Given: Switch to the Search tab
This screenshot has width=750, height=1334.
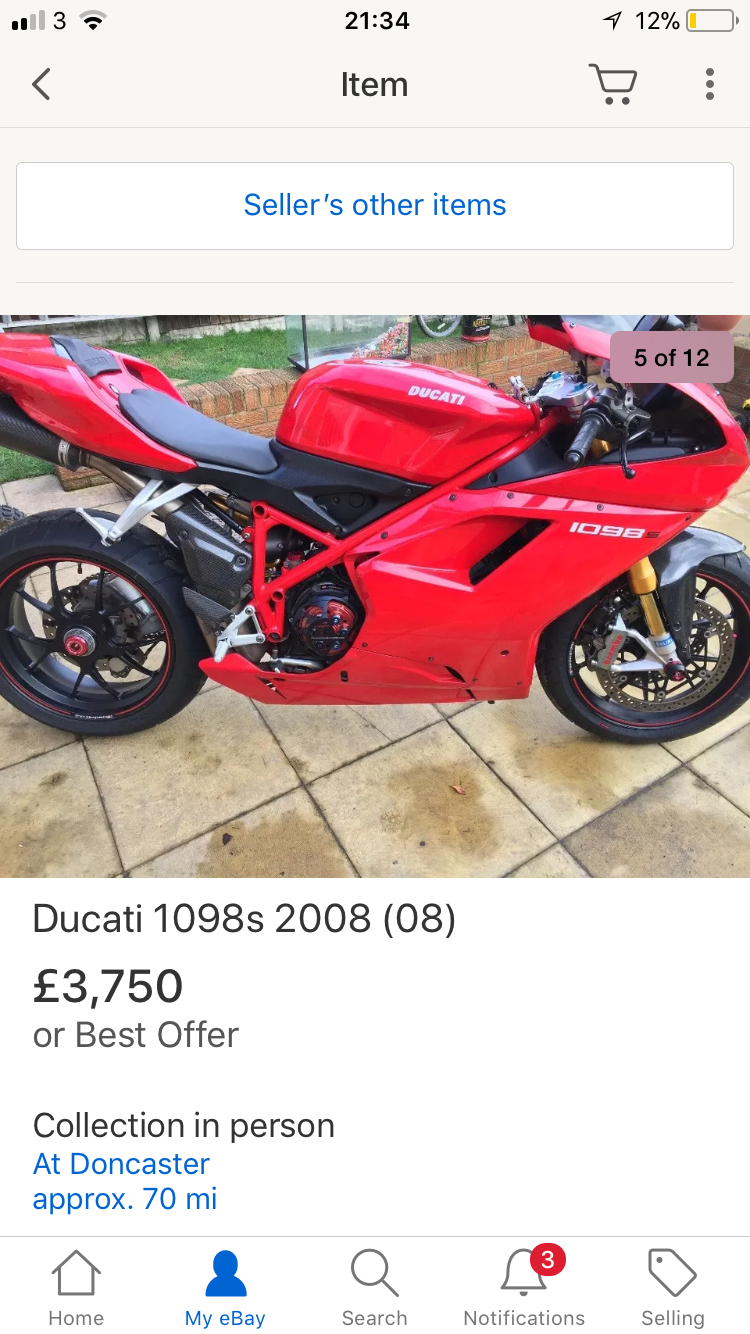Looking at the screenshot, I should click(375, 1288).
